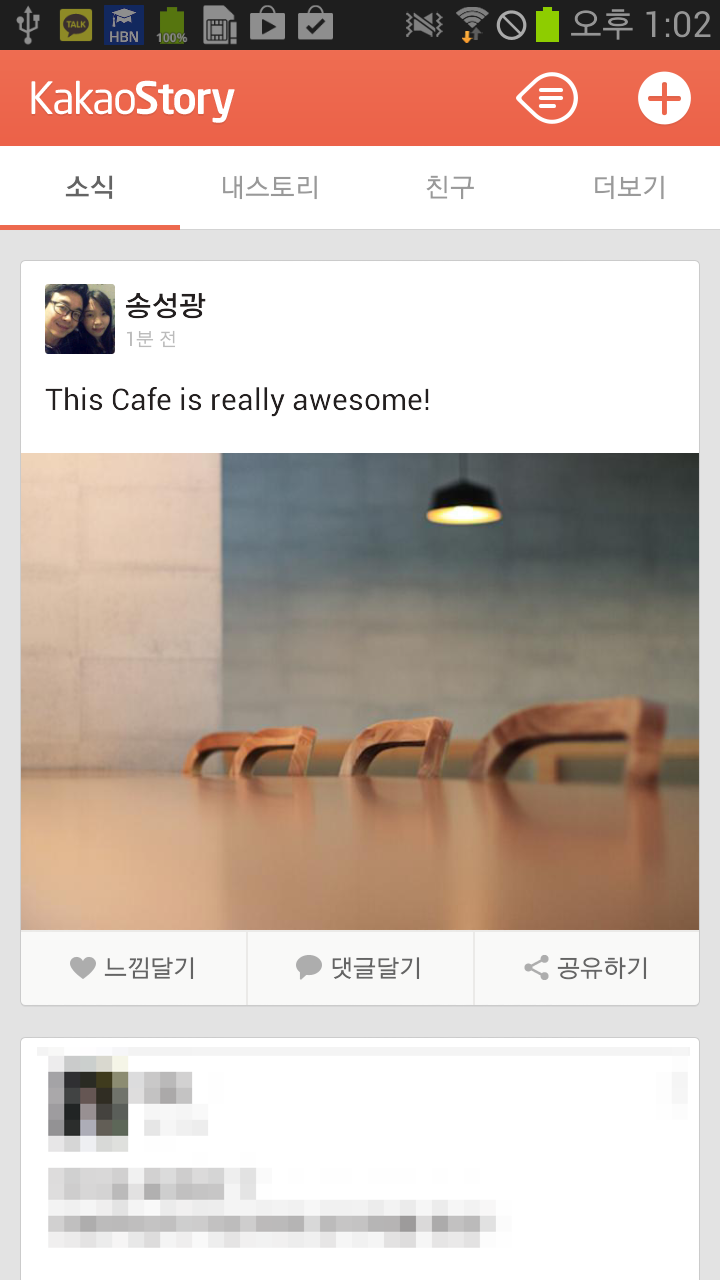Screen dimensions: 720x1280
Task: Open the 친구 tab
Action: tap(450, 187)
